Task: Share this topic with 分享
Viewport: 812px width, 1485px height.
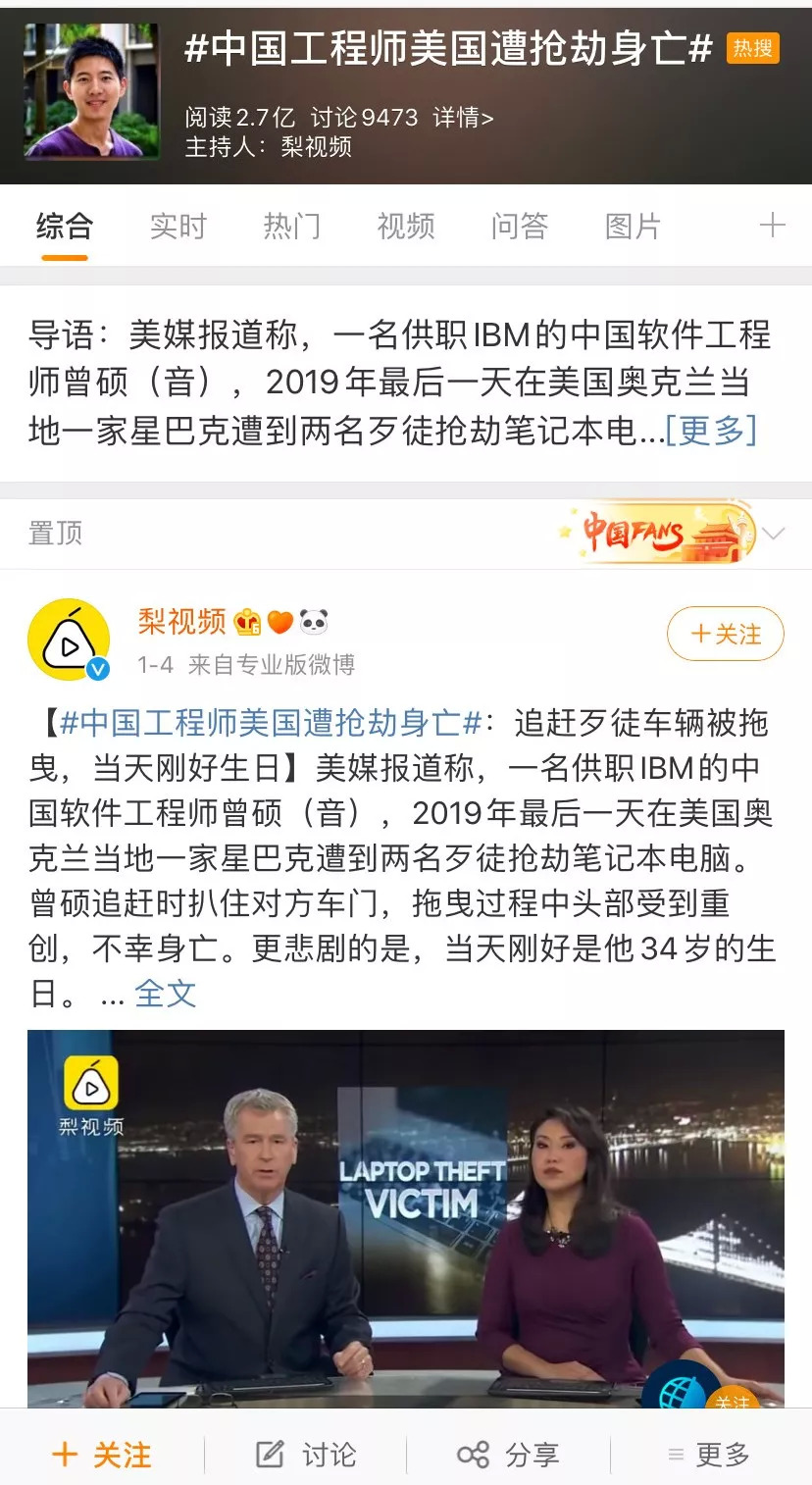Action: [508, 1455]
